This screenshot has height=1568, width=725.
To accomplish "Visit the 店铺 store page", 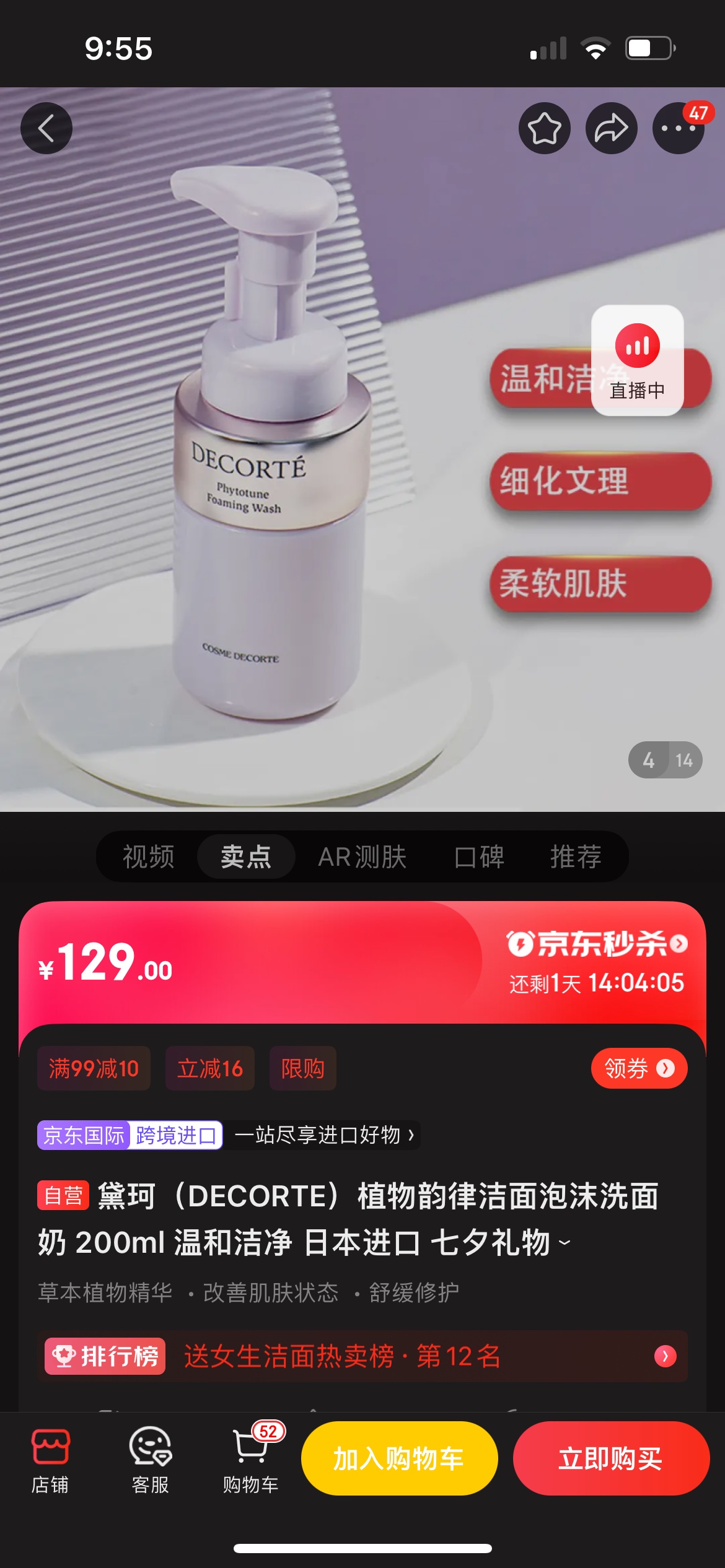I will [x=50, y=1460].
